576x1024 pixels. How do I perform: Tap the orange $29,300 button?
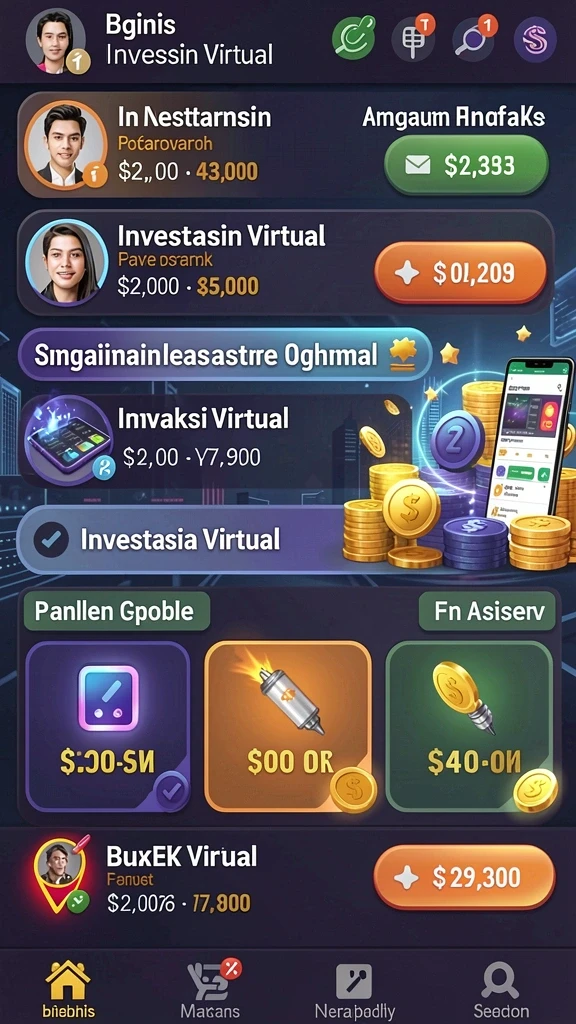click(x=464, y=877)
